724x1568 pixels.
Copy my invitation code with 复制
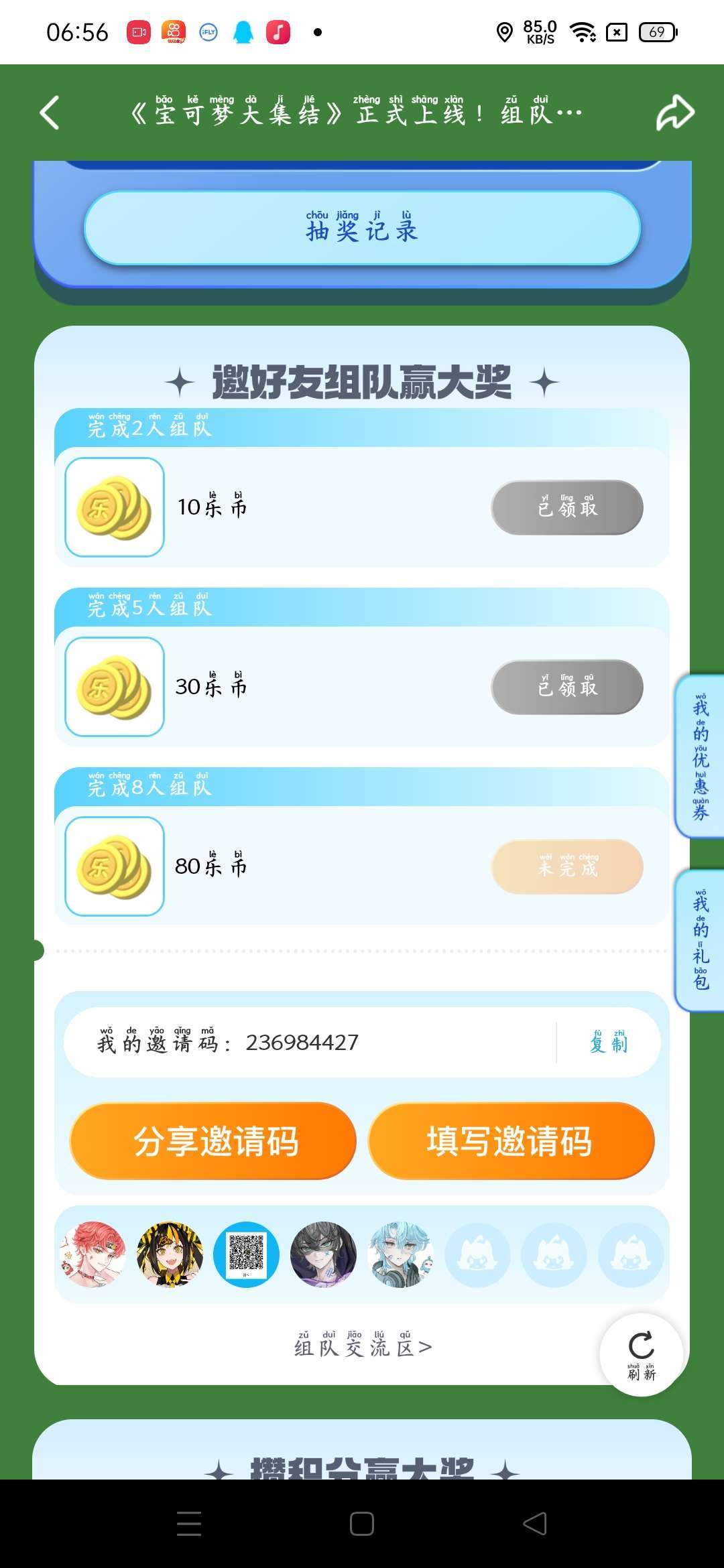click(x=609, y=1043)
